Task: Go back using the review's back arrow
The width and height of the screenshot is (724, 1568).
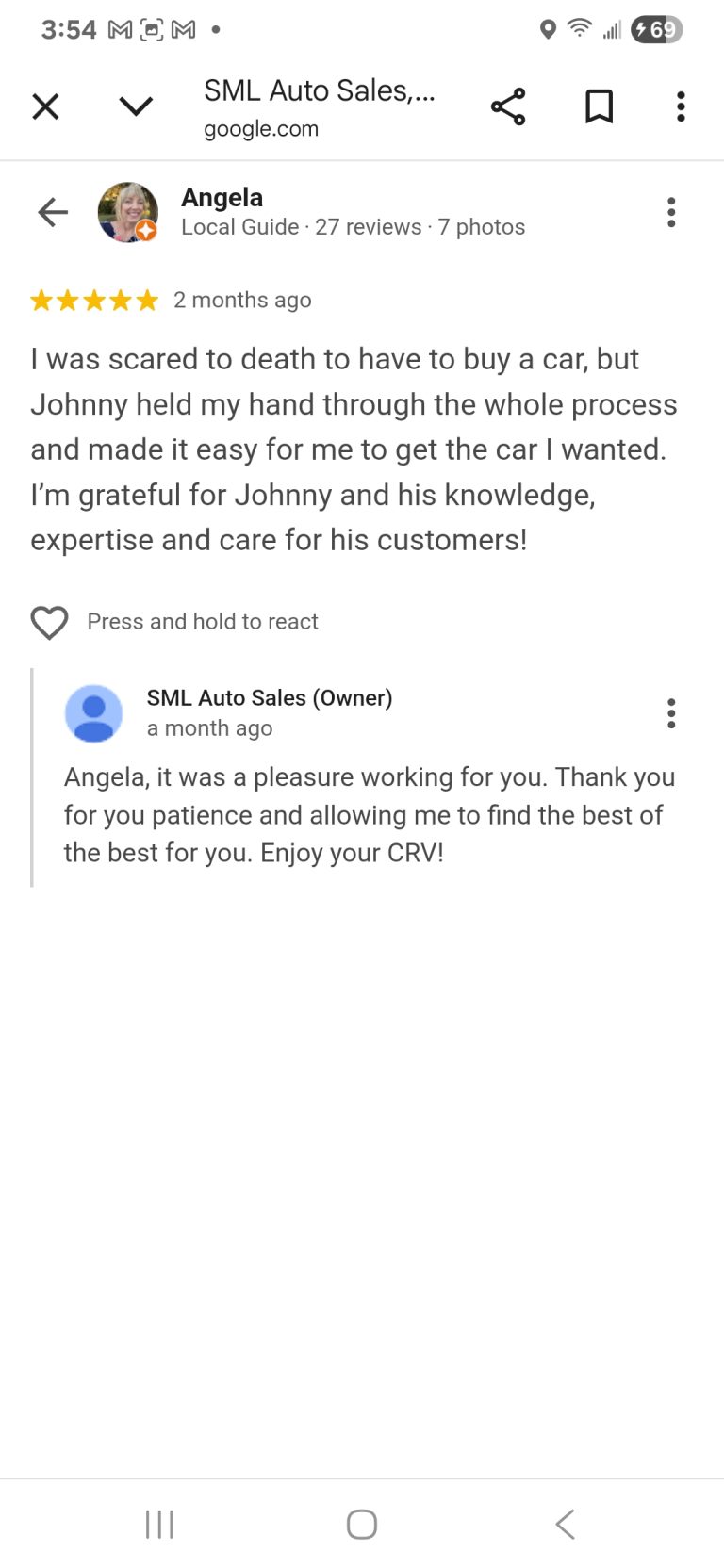Action: click(53, 212)
